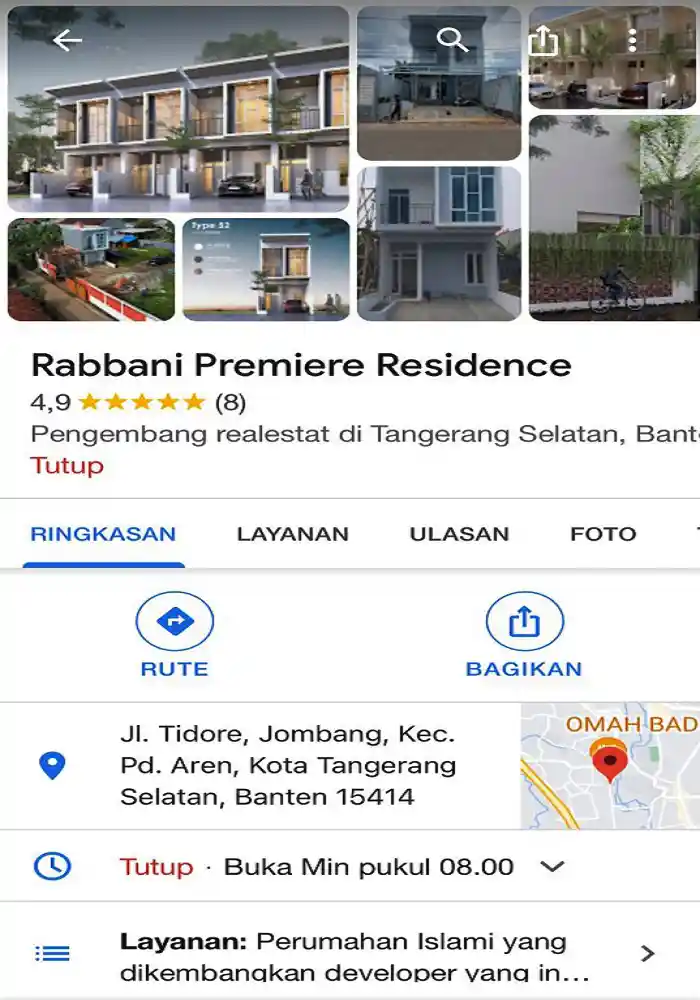Open the three-dot overflow menu
Image resolution: width=700 pixels, height=1000 pixels.
pos(632,40)
